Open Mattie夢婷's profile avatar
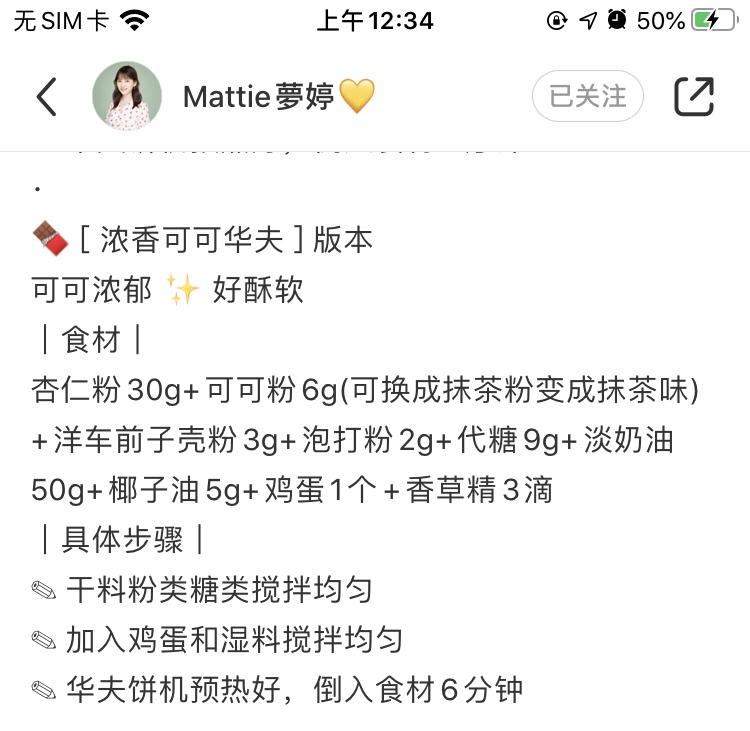Viewport: 750px width, 731px height. click(x=127, y=96)
